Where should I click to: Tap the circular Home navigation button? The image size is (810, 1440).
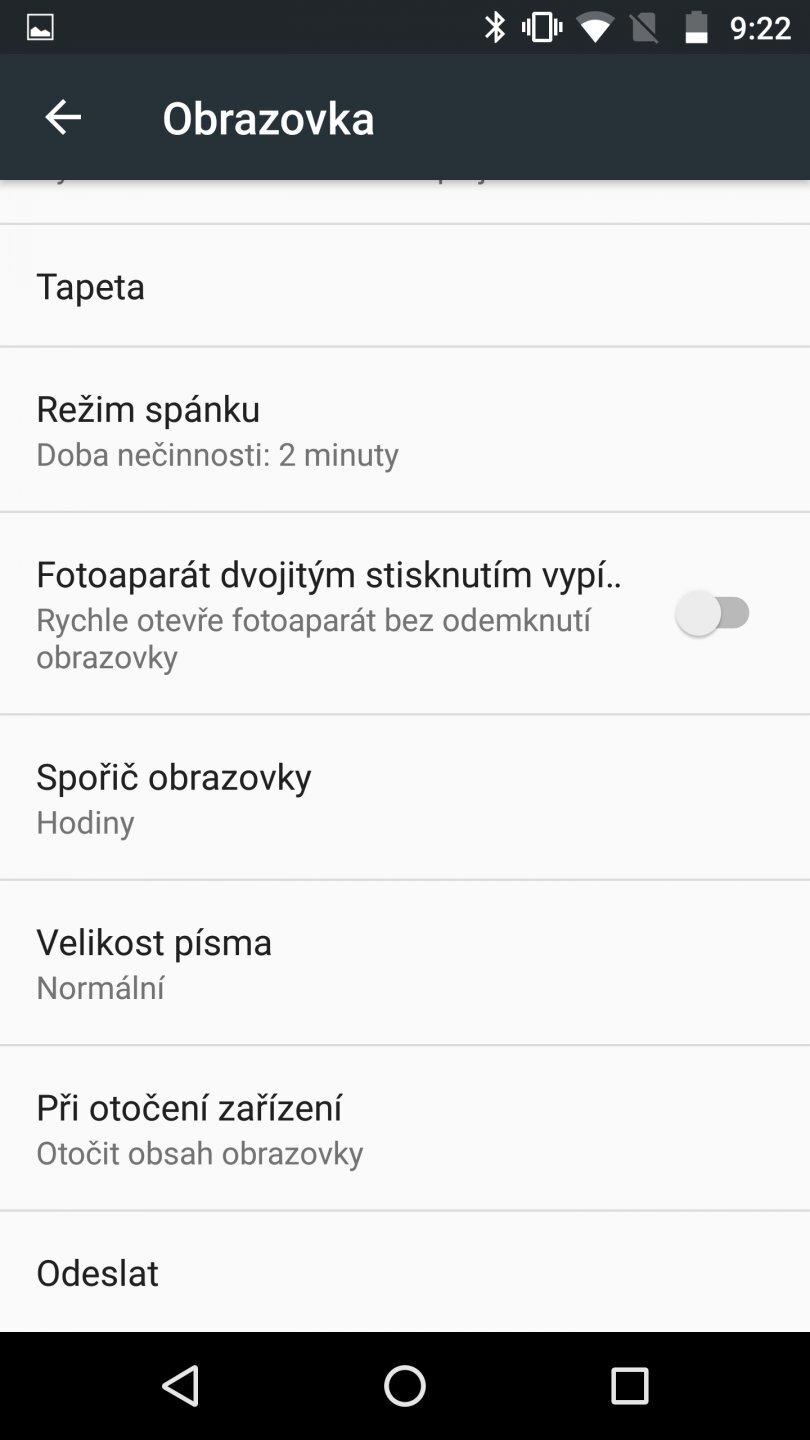click(405, 1386)
